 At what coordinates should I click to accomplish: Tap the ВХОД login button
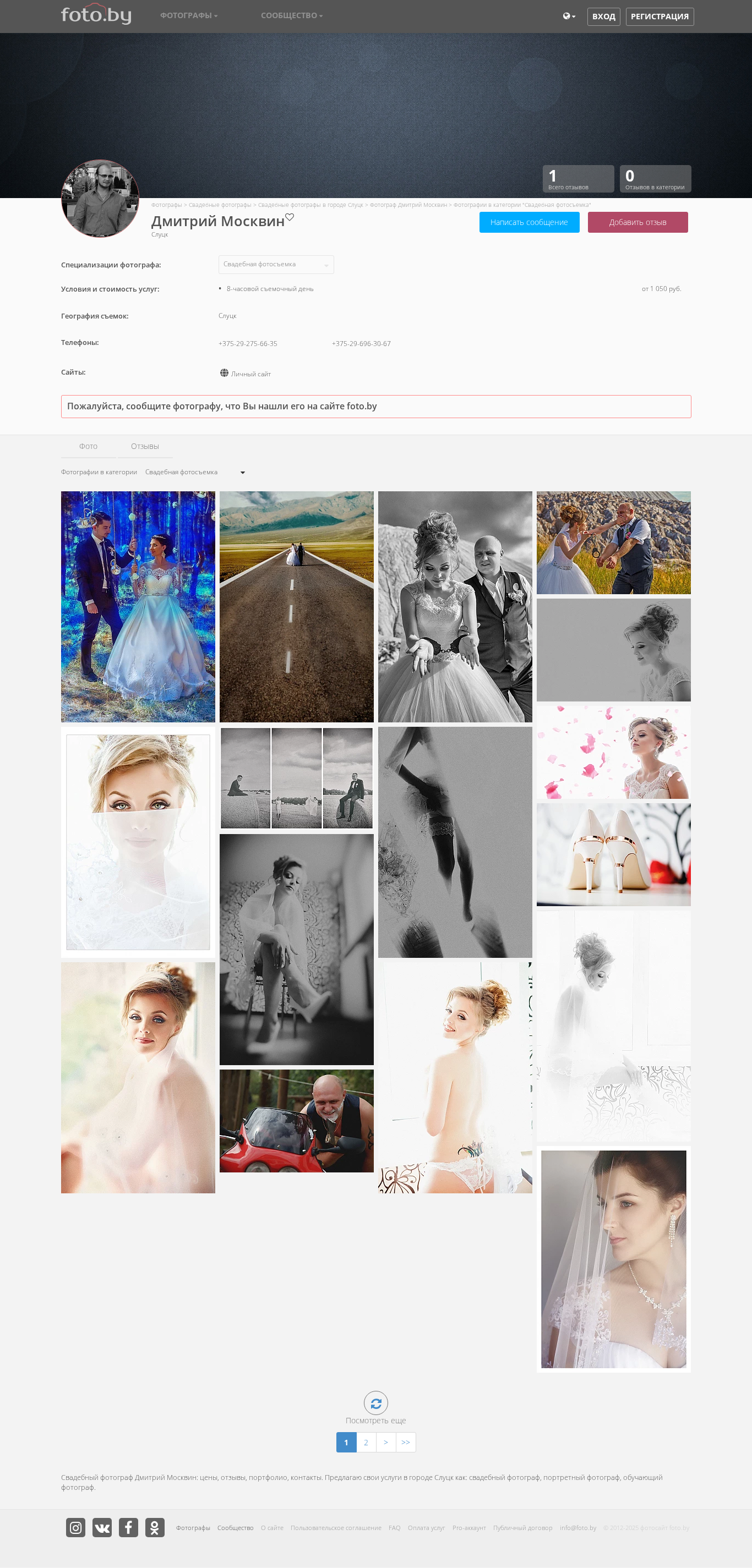tap(603, 17)
